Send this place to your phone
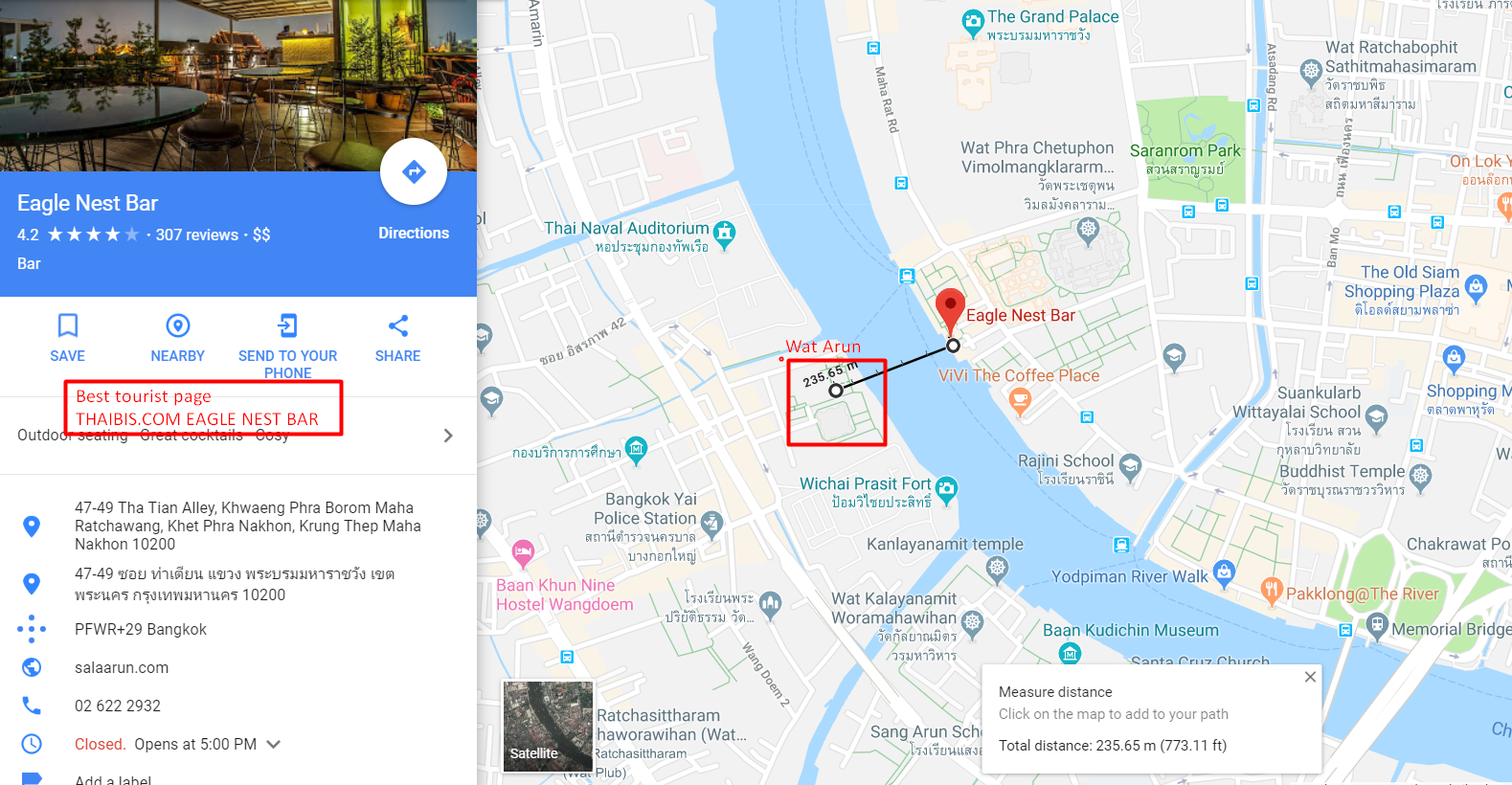The height and width of the screenshot is (785, 1512). point(287,346)
